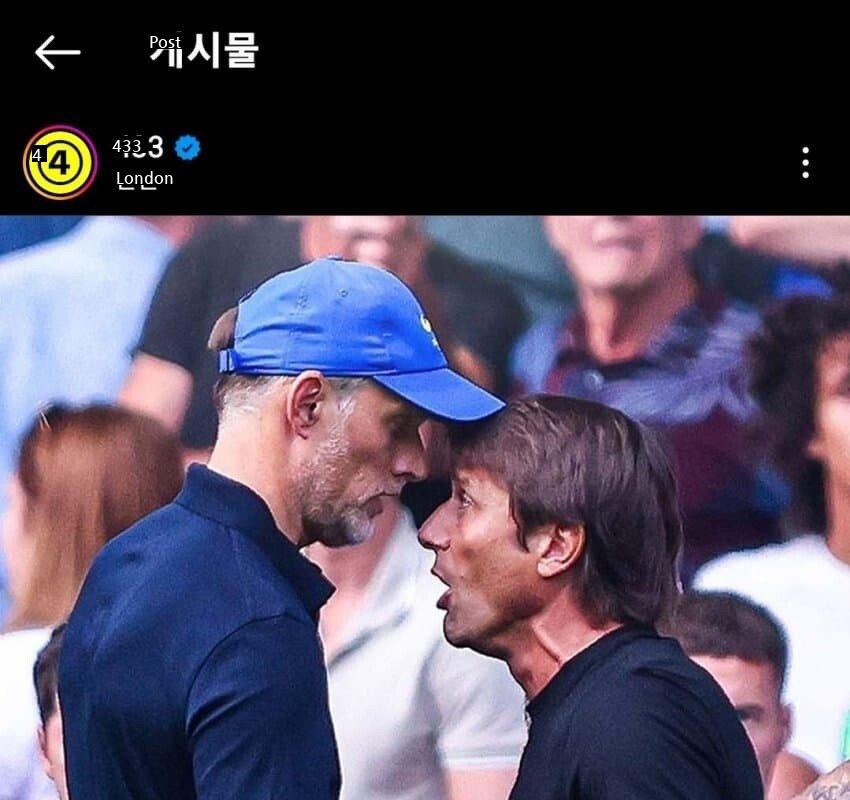The height and width of the screenshot is (800, 850).
Task: Tap the post photo
Action: point(425,510)
